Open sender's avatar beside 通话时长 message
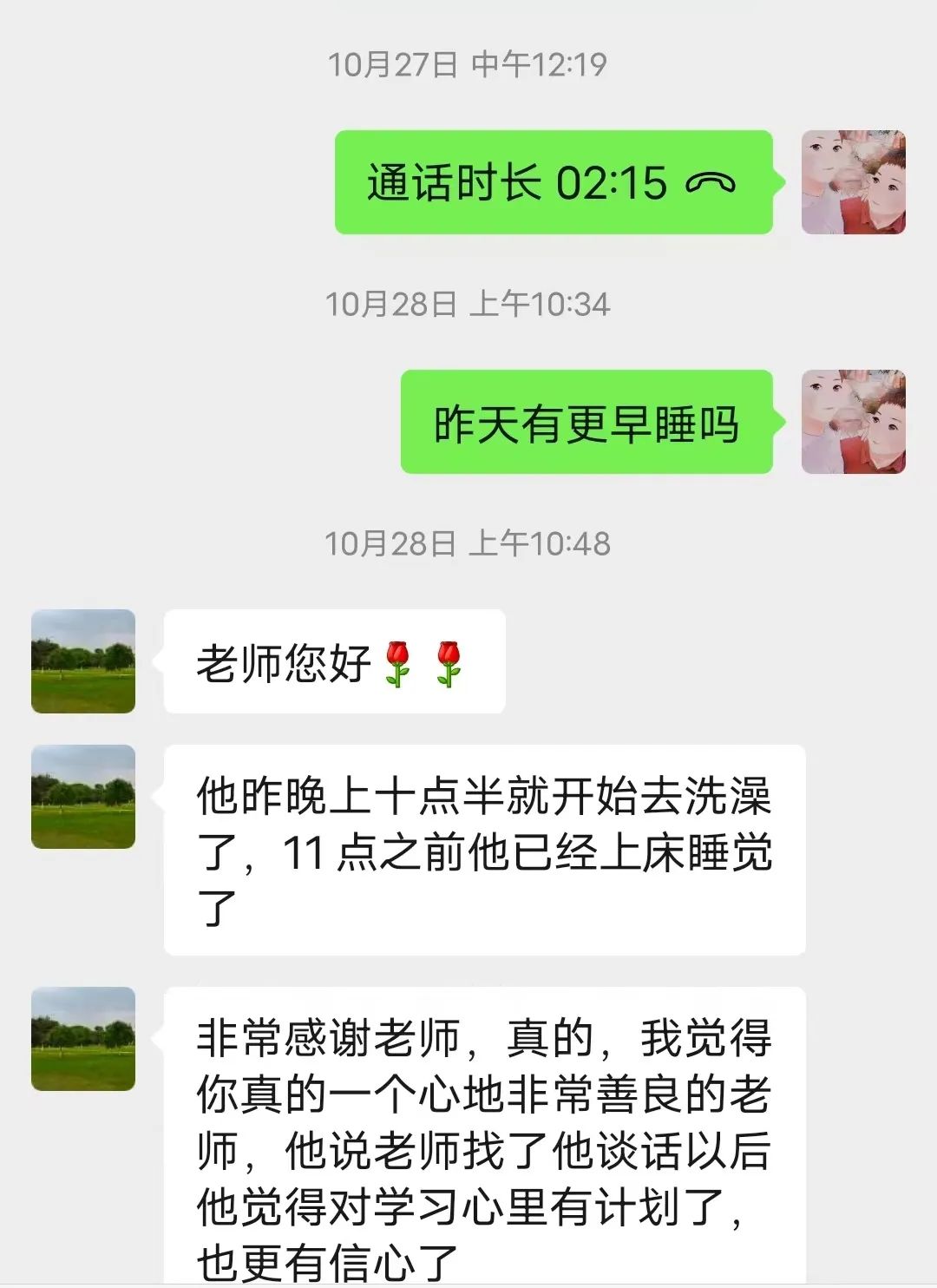Screen dimensions: 937x1288 click(x=853, y=182)
